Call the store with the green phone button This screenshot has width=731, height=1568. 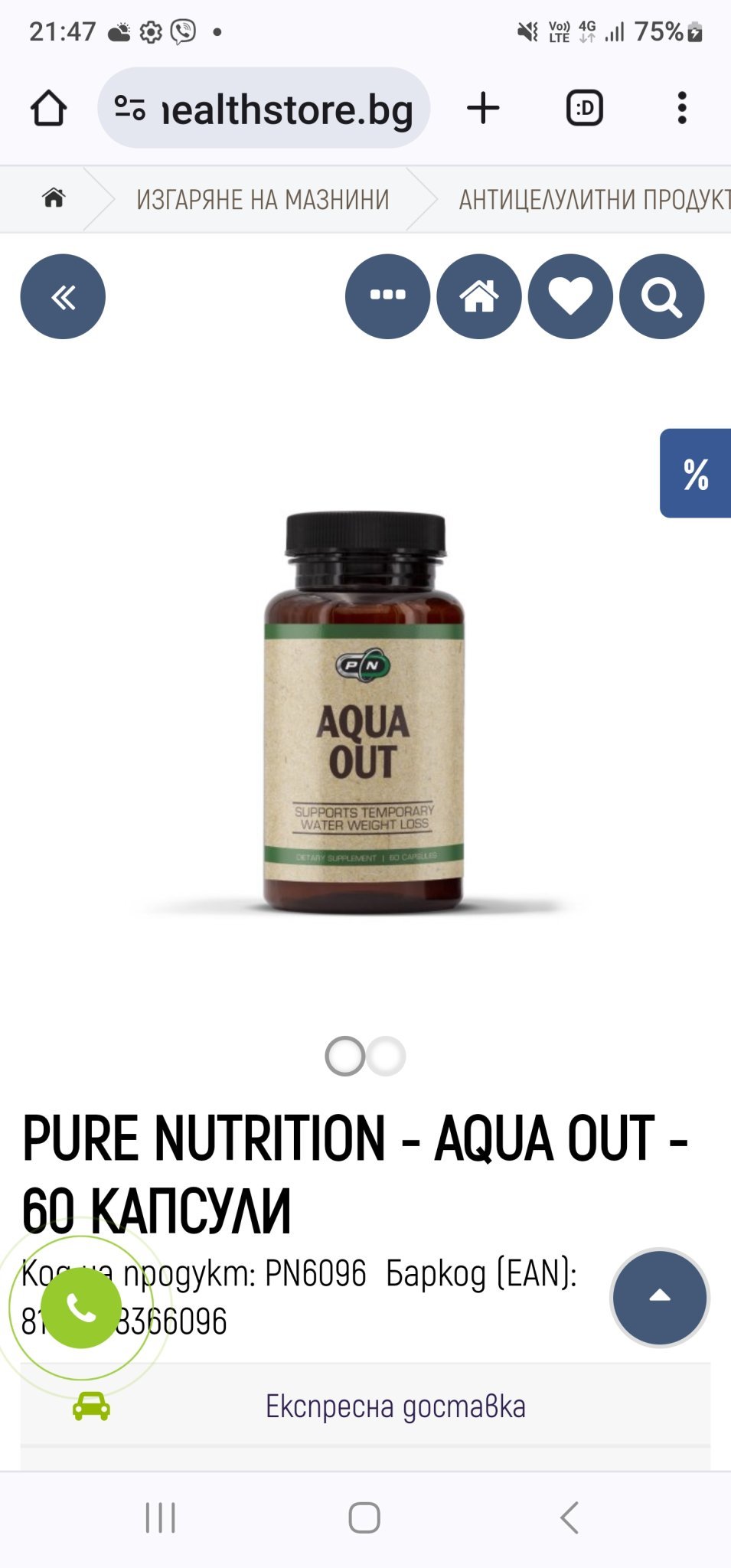[81, 1308]
